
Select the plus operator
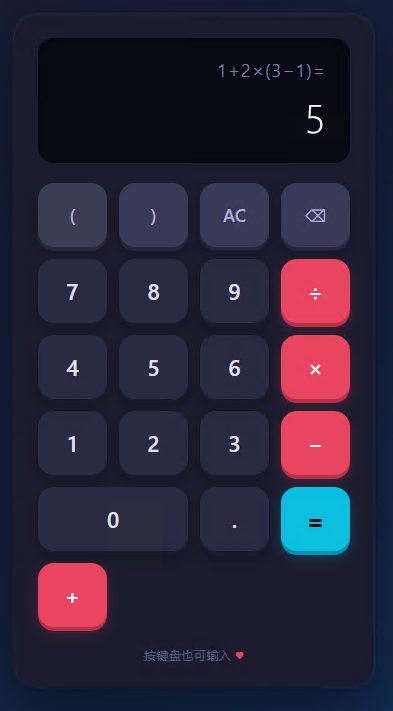73,595
